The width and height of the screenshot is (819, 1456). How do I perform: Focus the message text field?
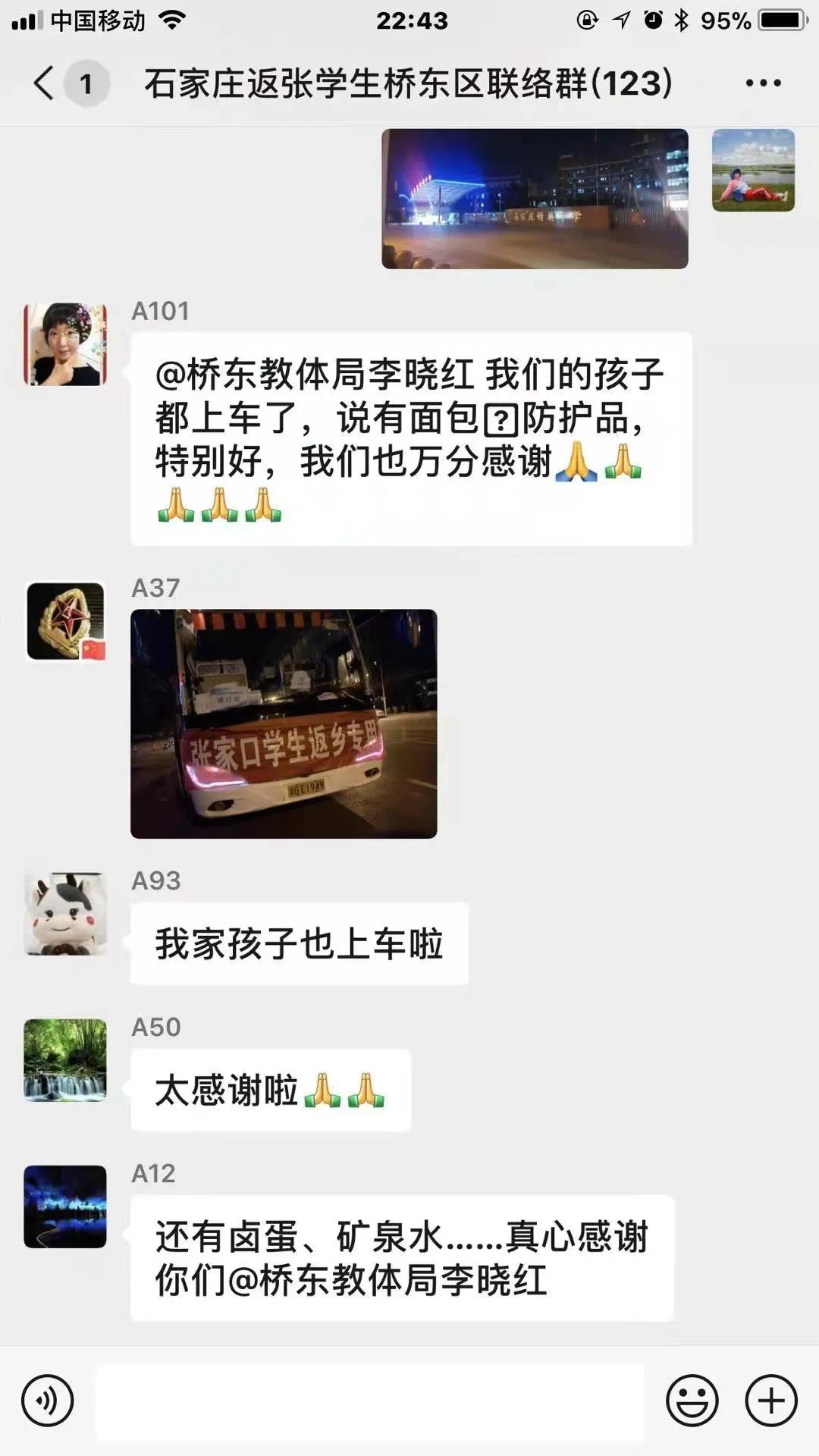[369, 1401]
